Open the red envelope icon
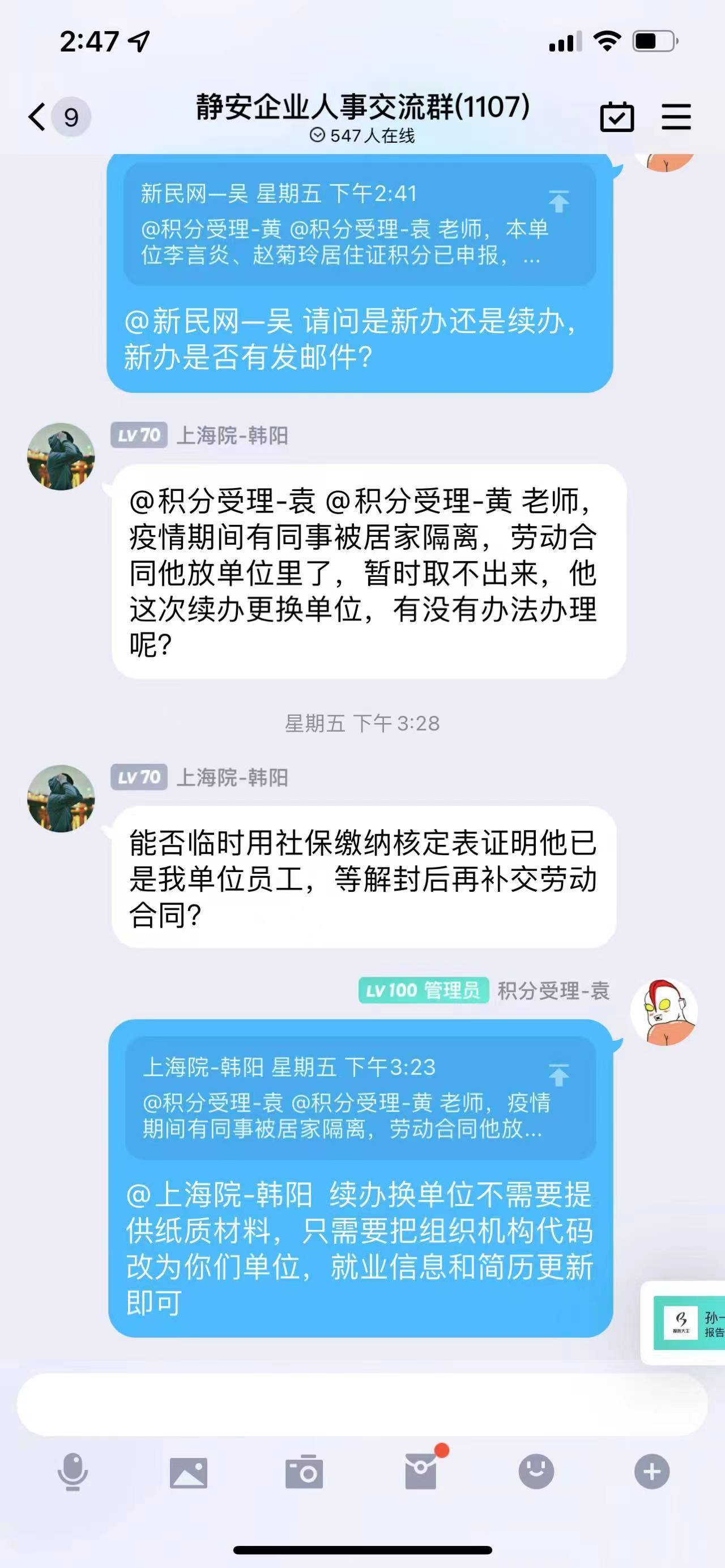The image size is (725, 1568). point(421,1472)
